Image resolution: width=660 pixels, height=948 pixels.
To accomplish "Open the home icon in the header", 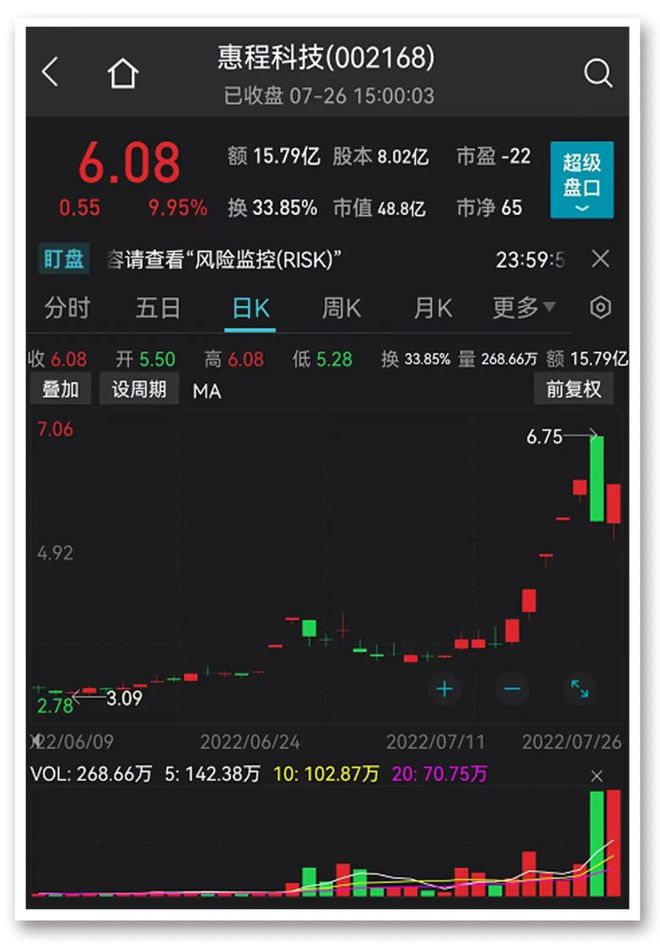I will 123,73.
